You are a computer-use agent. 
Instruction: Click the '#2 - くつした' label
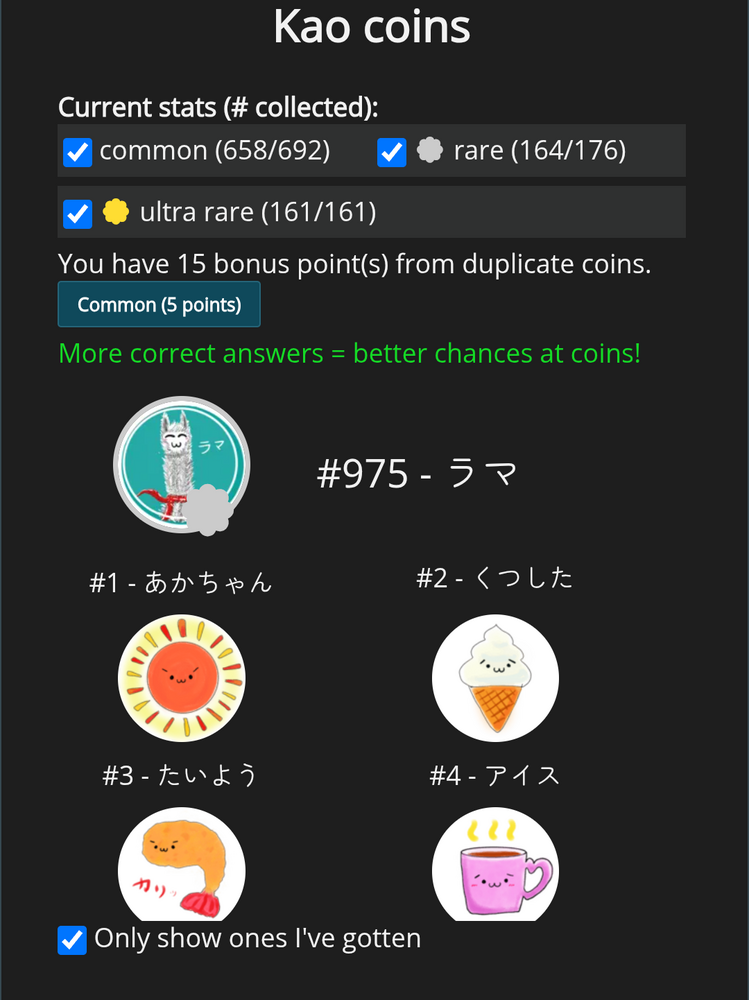[x=495, y=577]
